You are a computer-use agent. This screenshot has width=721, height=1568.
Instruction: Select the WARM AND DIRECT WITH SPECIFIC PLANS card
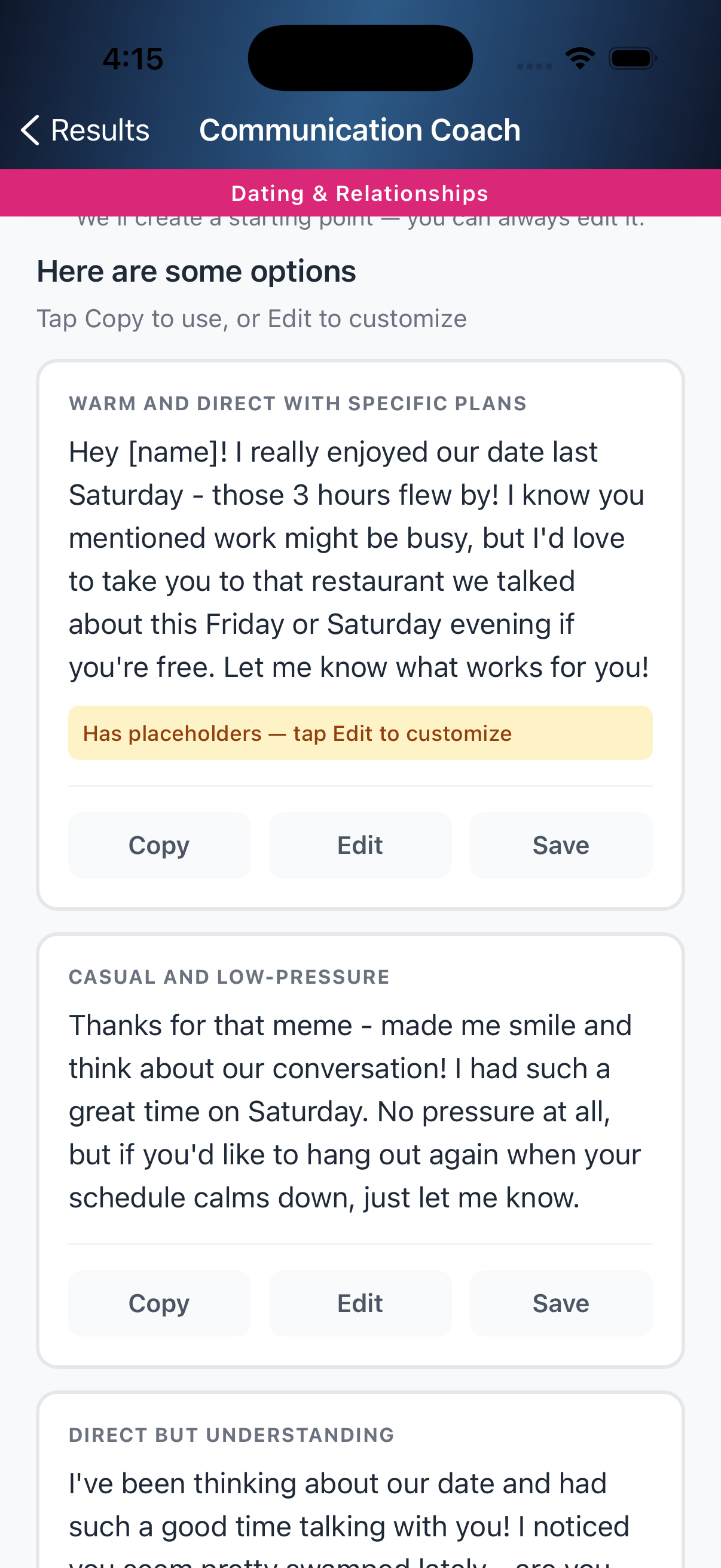(x=298, y=402)
